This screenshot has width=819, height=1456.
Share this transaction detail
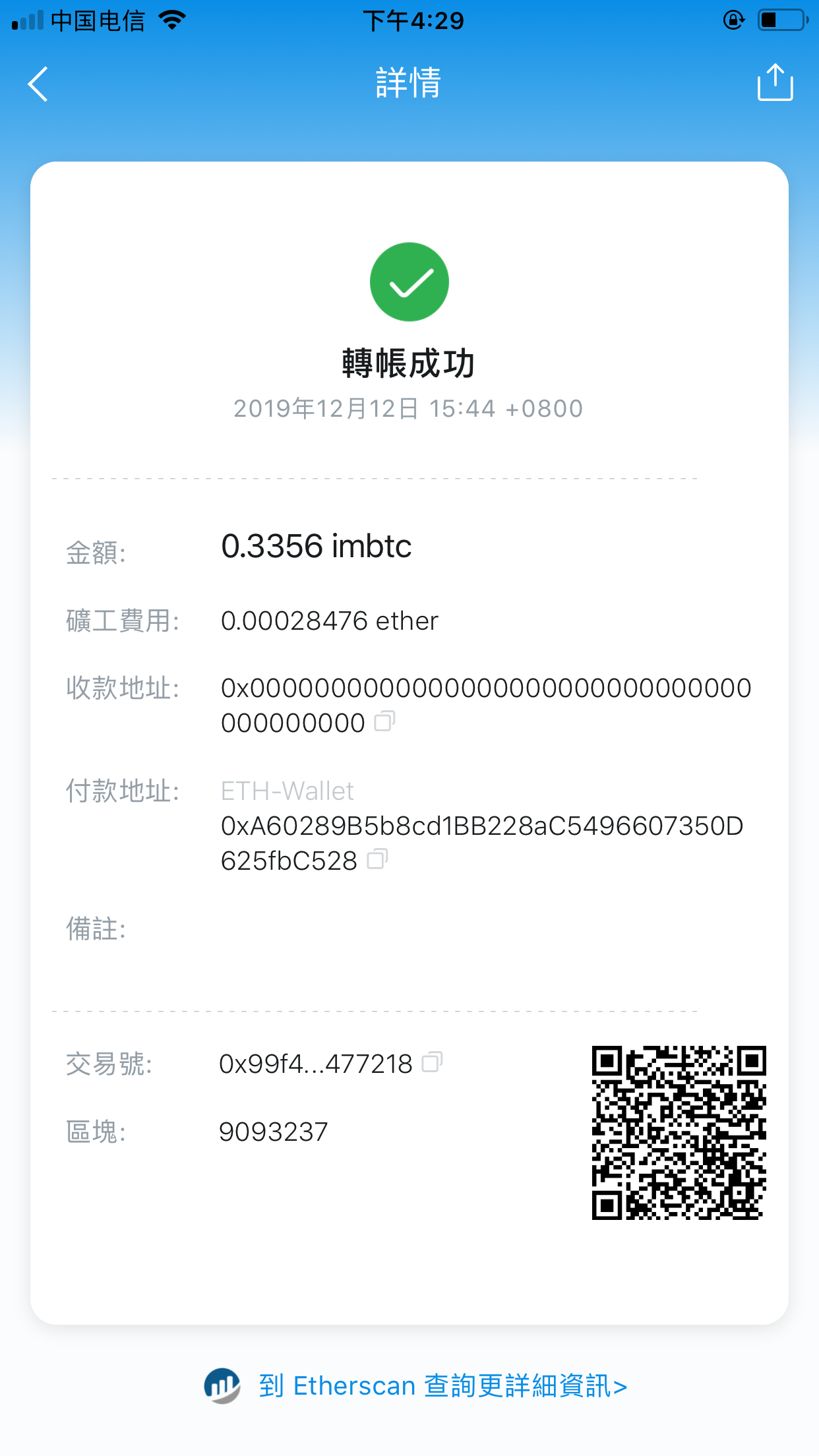click(775, 82)
